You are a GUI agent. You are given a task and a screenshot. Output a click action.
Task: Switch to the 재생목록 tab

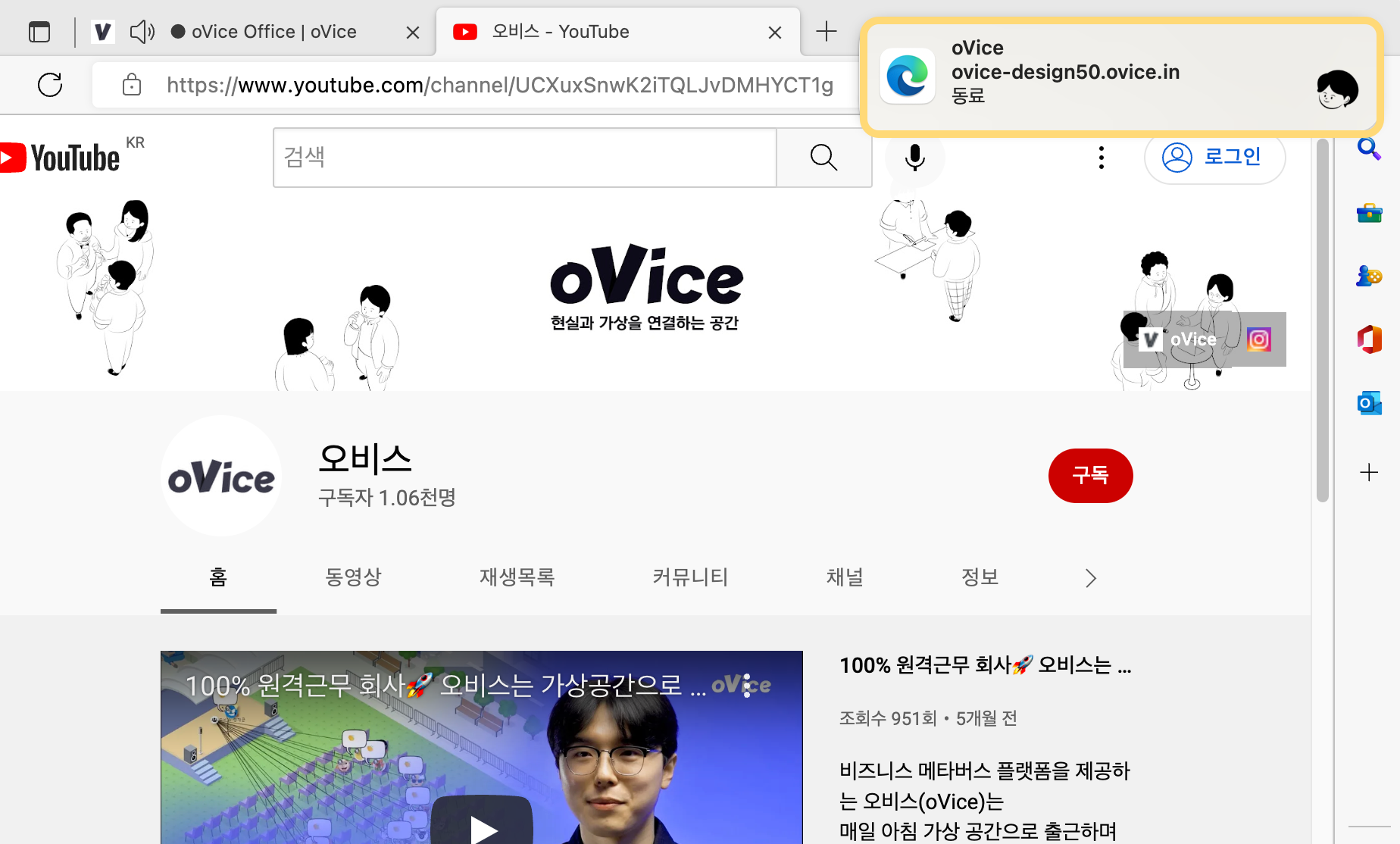(x=517, y=577)
